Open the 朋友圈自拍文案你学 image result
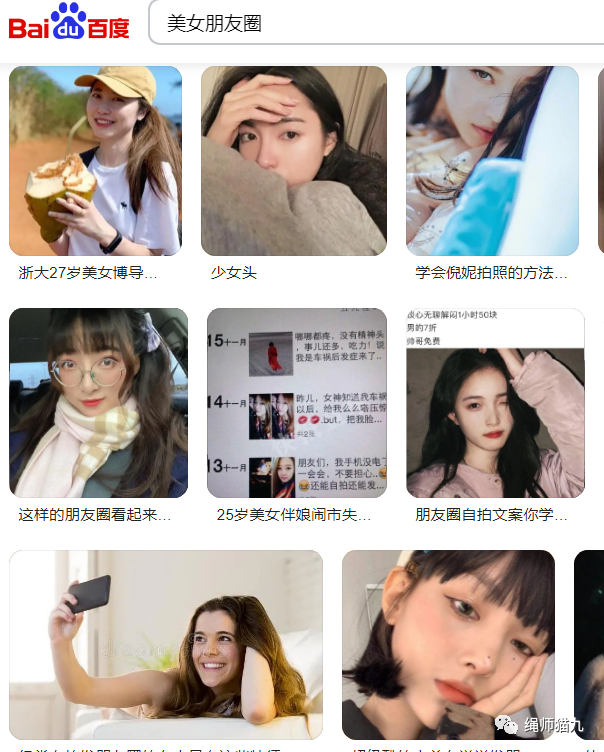Screen dimensions: 604x752 click(x=495, y=402)
